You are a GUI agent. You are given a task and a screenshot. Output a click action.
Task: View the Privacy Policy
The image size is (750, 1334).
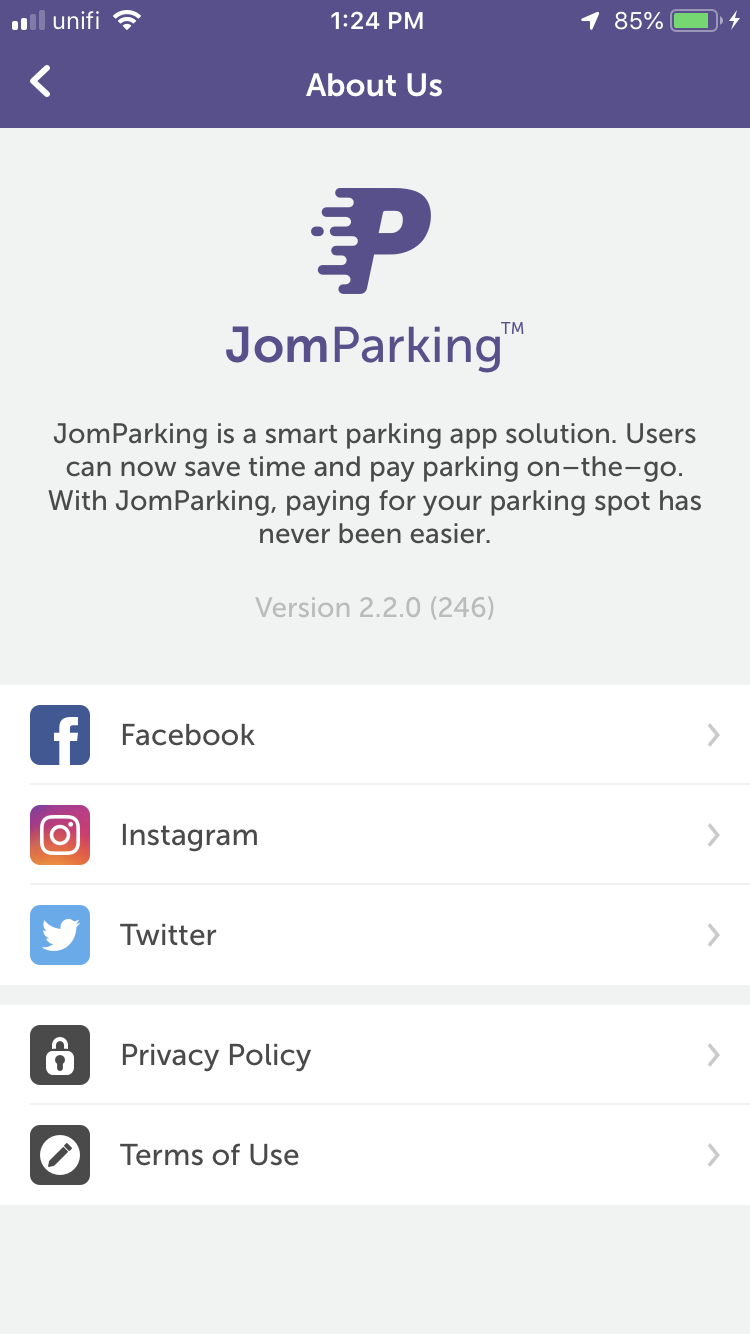[x=375, y=1055]
